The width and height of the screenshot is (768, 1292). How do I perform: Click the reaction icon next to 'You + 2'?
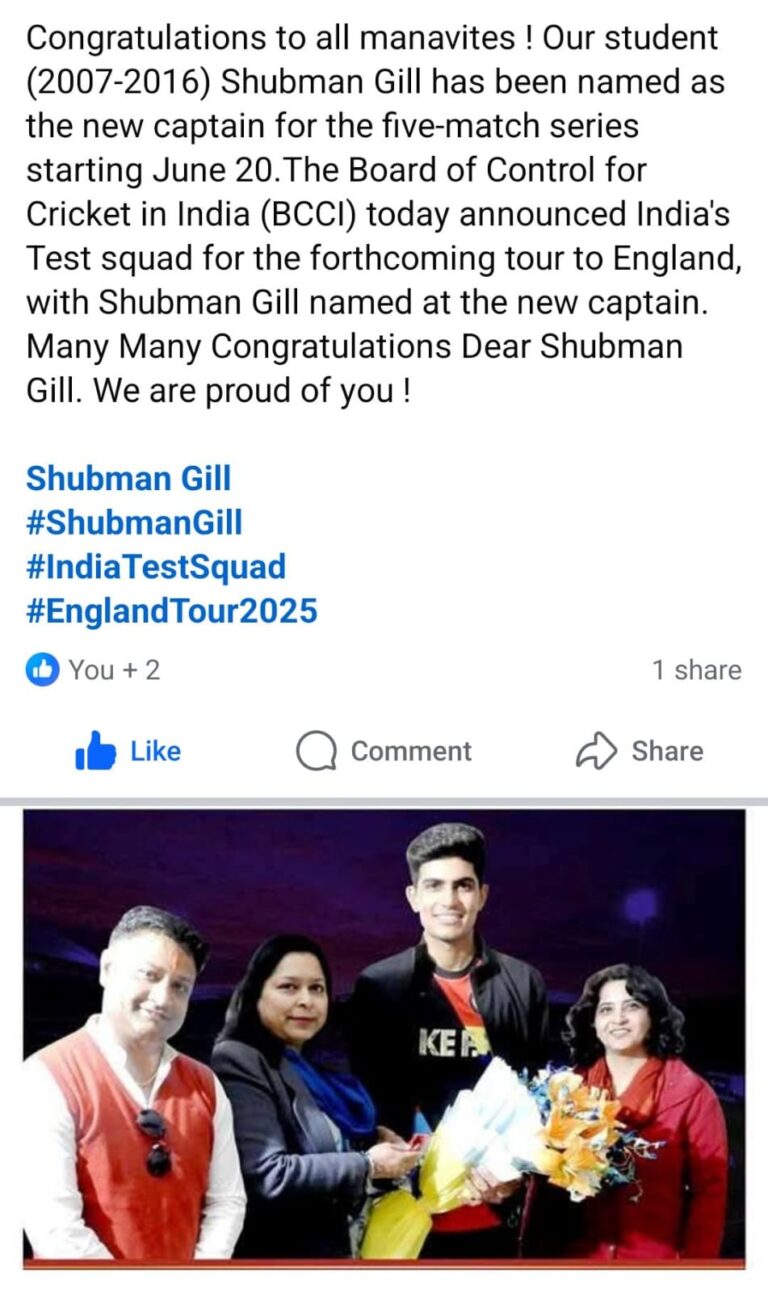tap(40, 670)
